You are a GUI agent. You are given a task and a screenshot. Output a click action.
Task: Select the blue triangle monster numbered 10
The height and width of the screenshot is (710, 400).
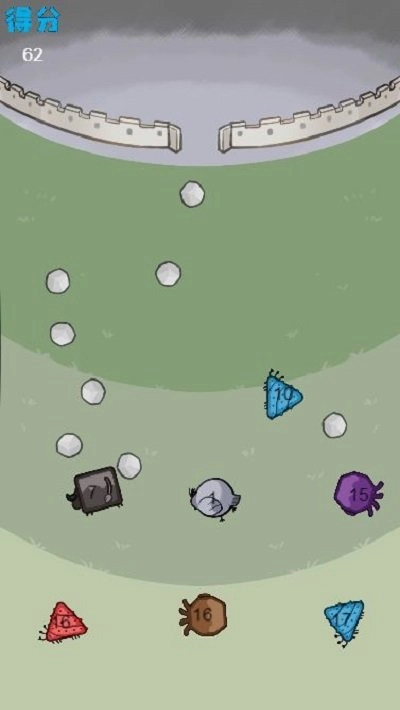pyautogui.click(x=283, y=394)
